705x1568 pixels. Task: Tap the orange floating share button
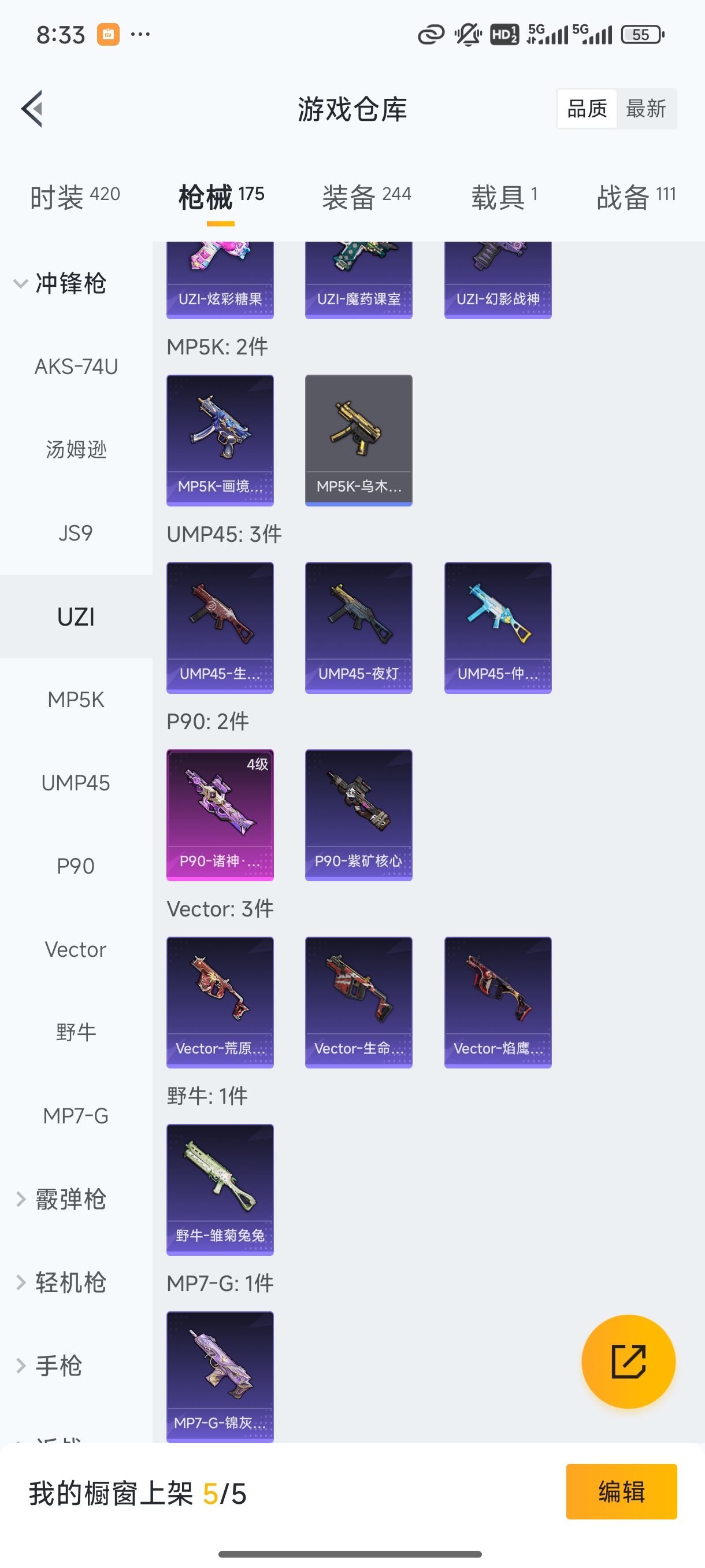[x=628, y=1362]
